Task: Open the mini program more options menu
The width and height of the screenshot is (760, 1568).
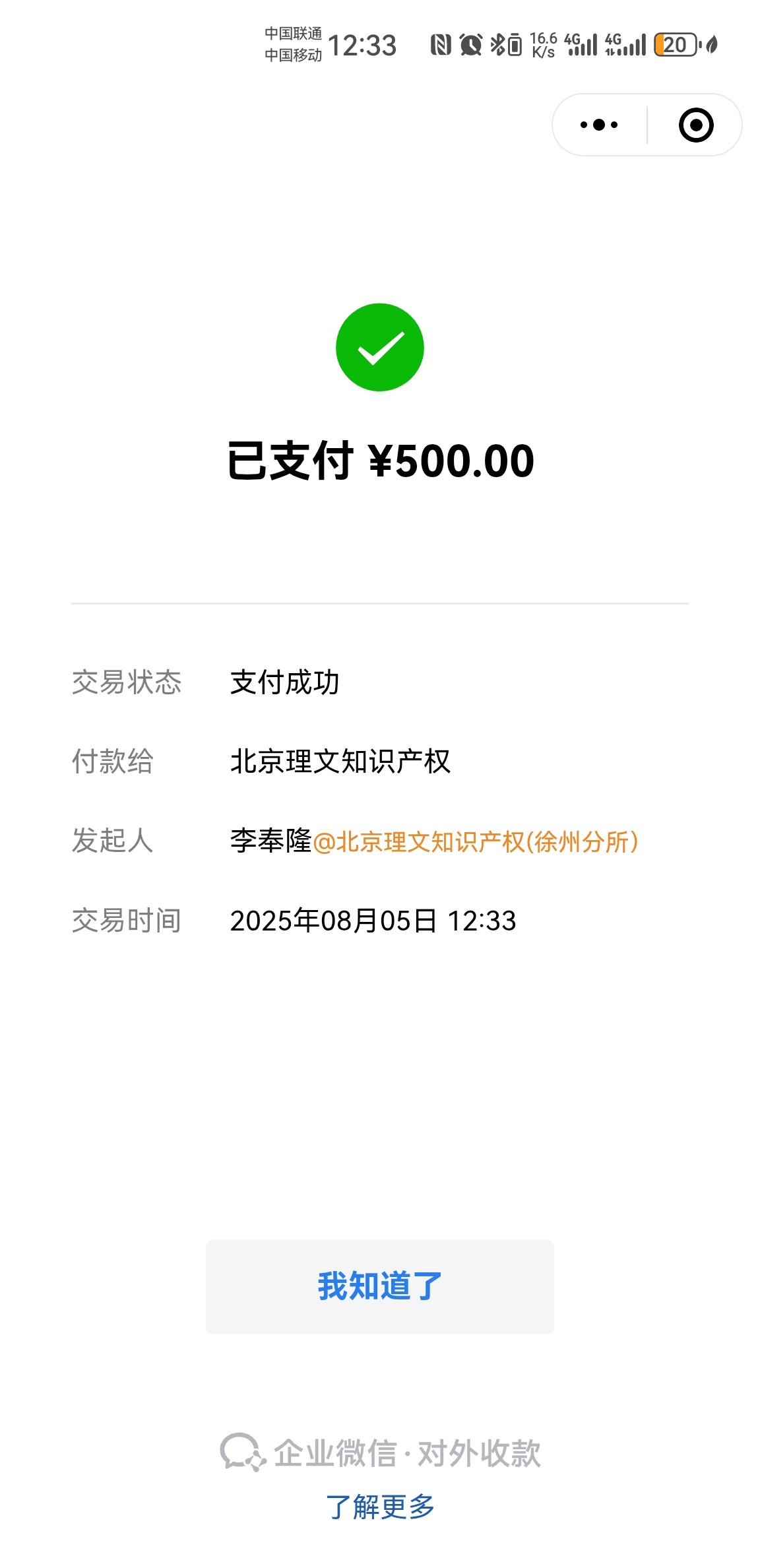Action: click(x=599, y=125)
